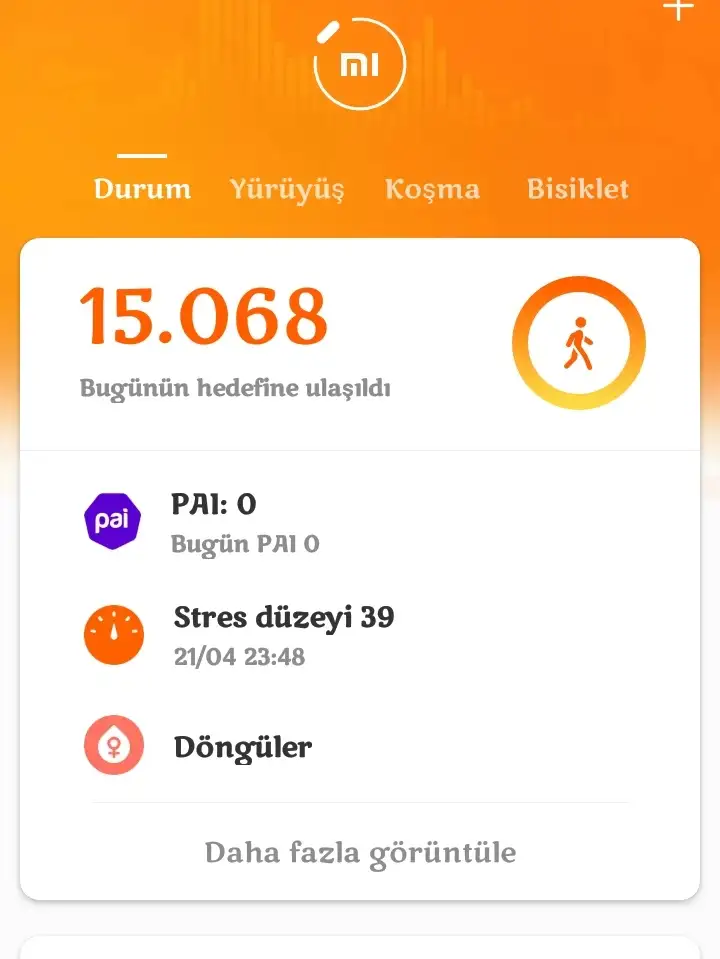This screenshot has height=959, width=720.
Task: Tap Daha fazla görüntüle
Action: (360, 853)
